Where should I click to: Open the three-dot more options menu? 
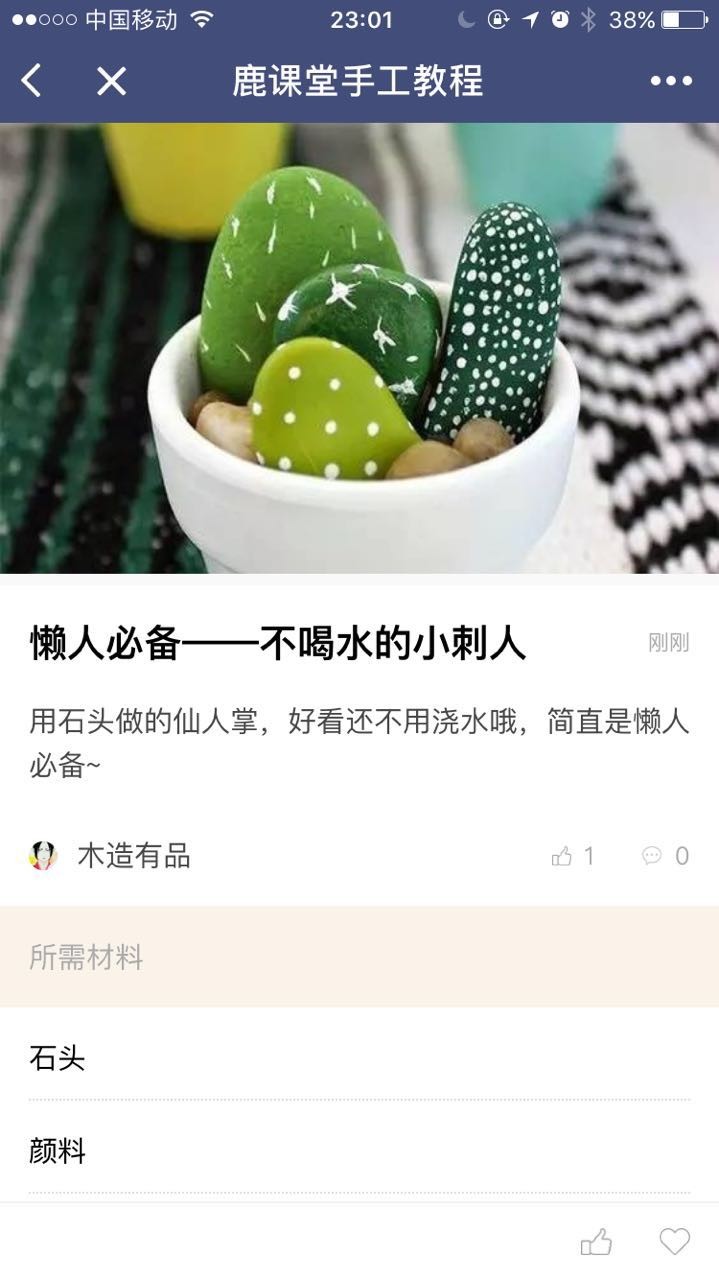[x=671, y=81]
